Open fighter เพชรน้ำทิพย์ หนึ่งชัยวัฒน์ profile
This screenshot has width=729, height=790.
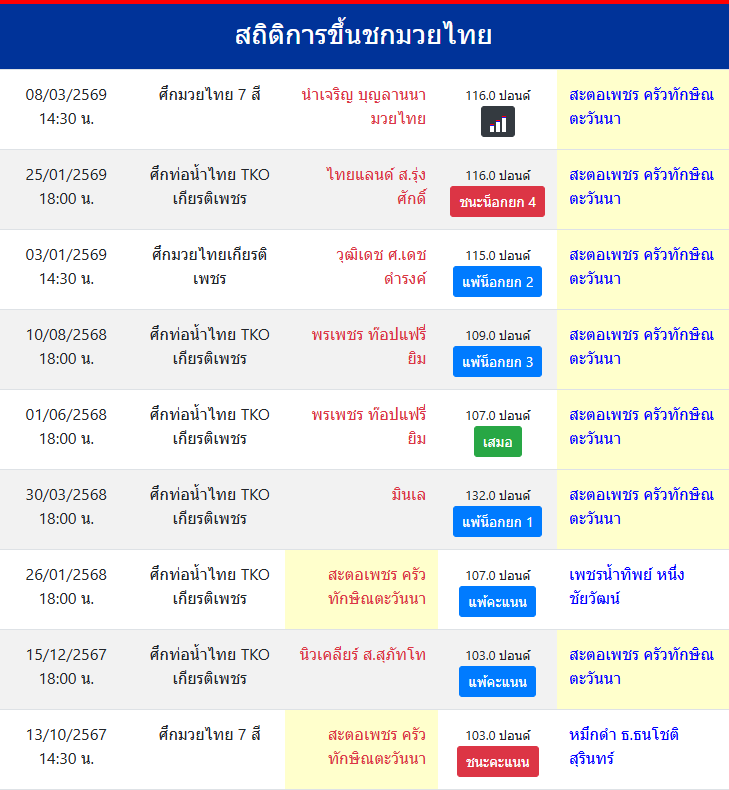click(x=626, y=587)
